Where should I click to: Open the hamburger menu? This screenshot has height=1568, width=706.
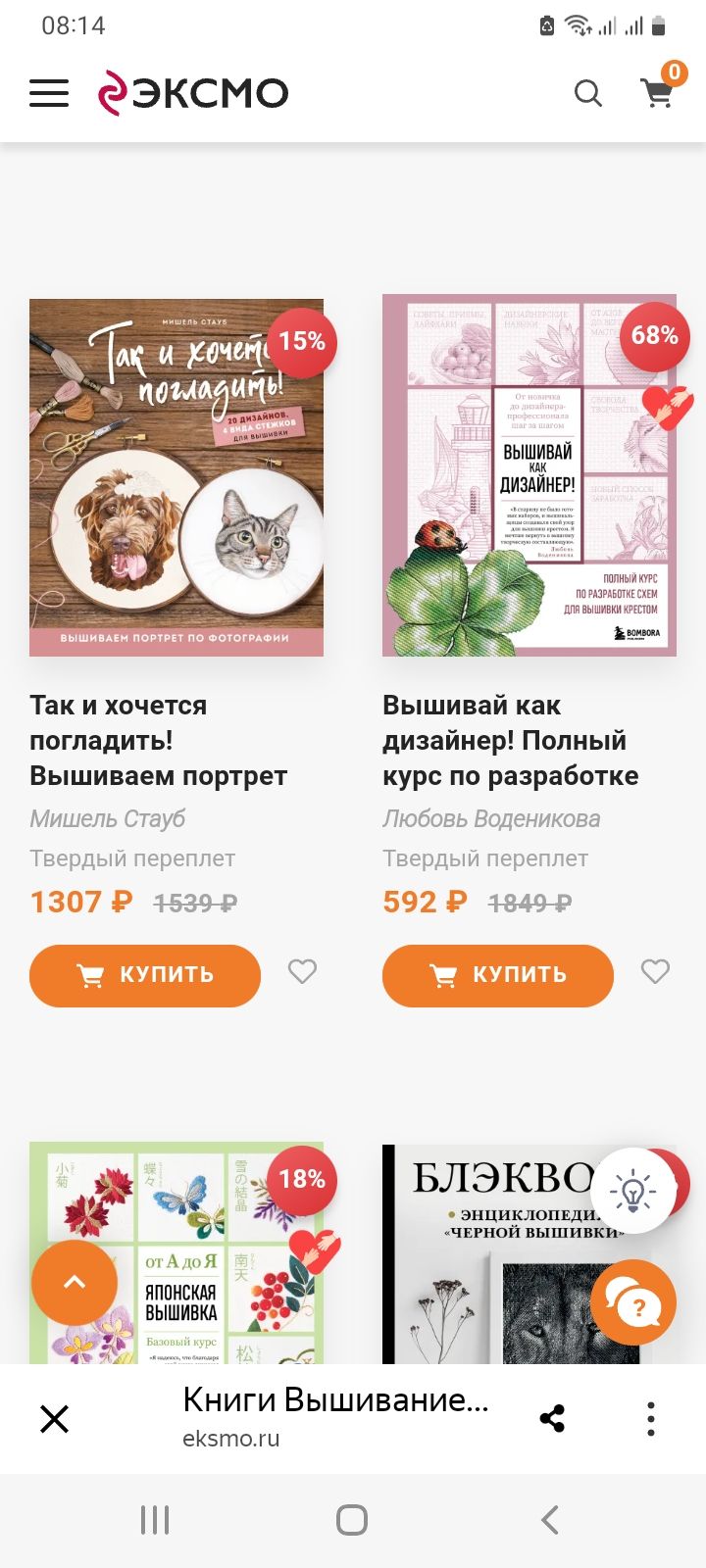coord(49,93)
